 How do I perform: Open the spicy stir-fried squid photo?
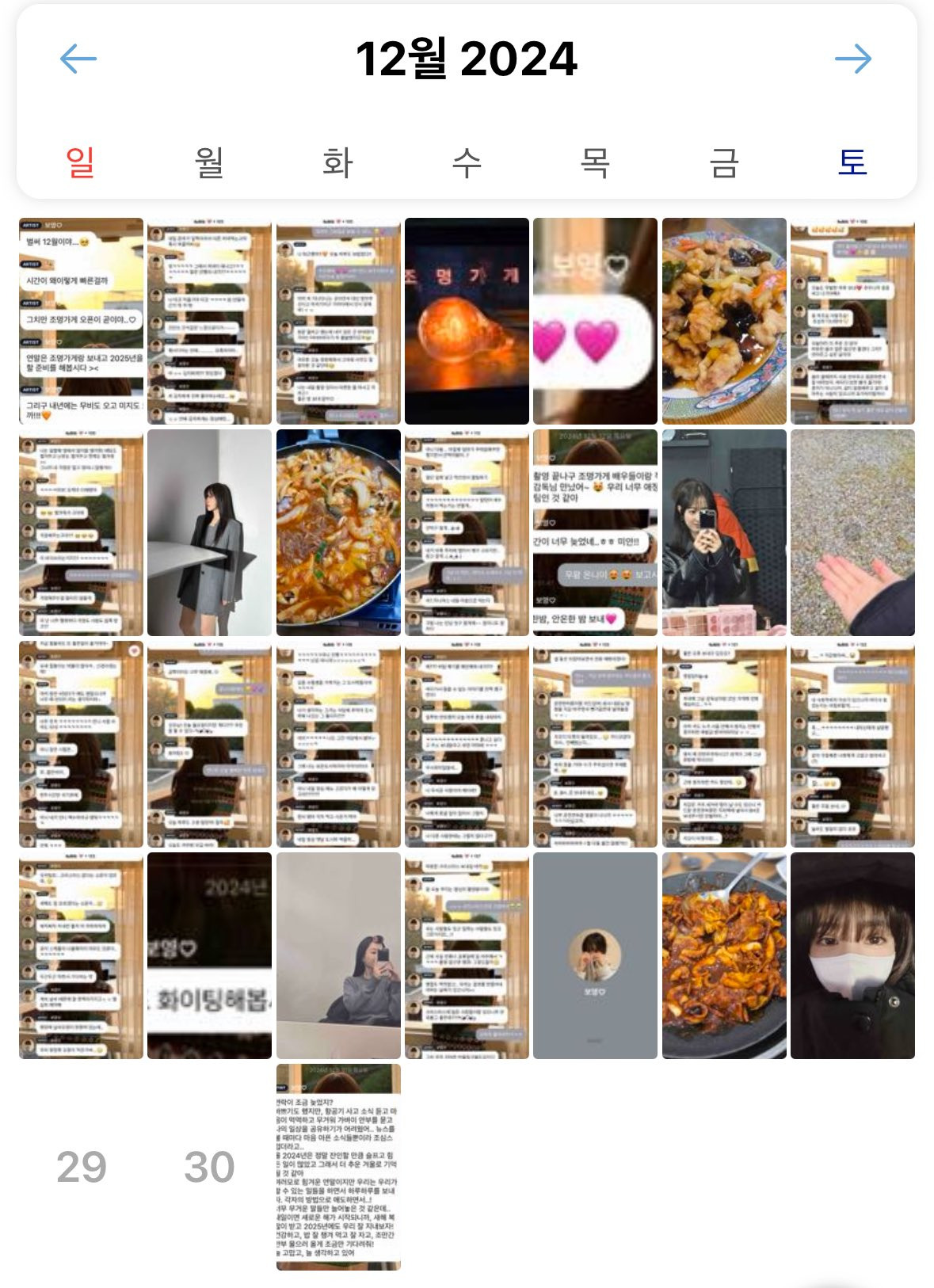tap(724, 955)
